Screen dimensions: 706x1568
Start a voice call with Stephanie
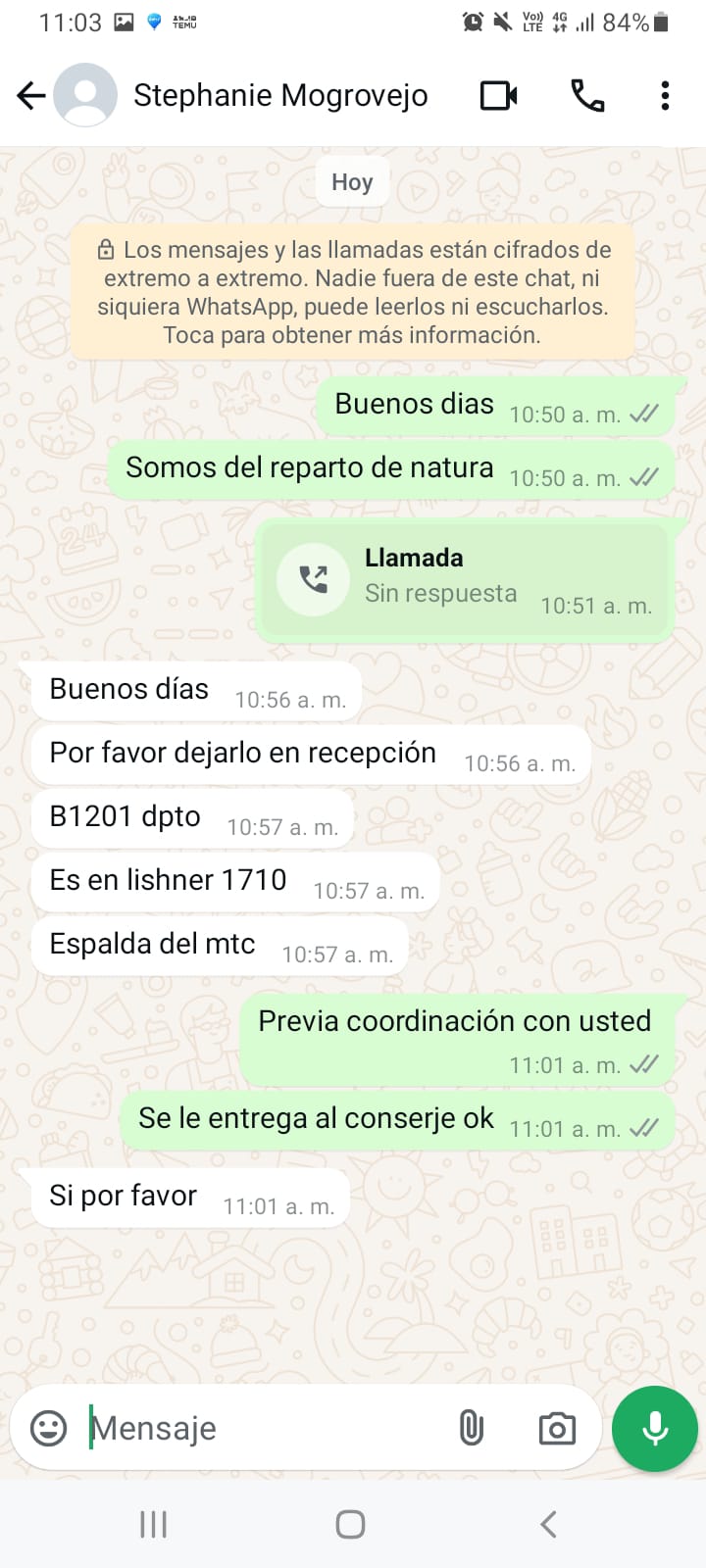pyautogui.click(x=587, y=95)
